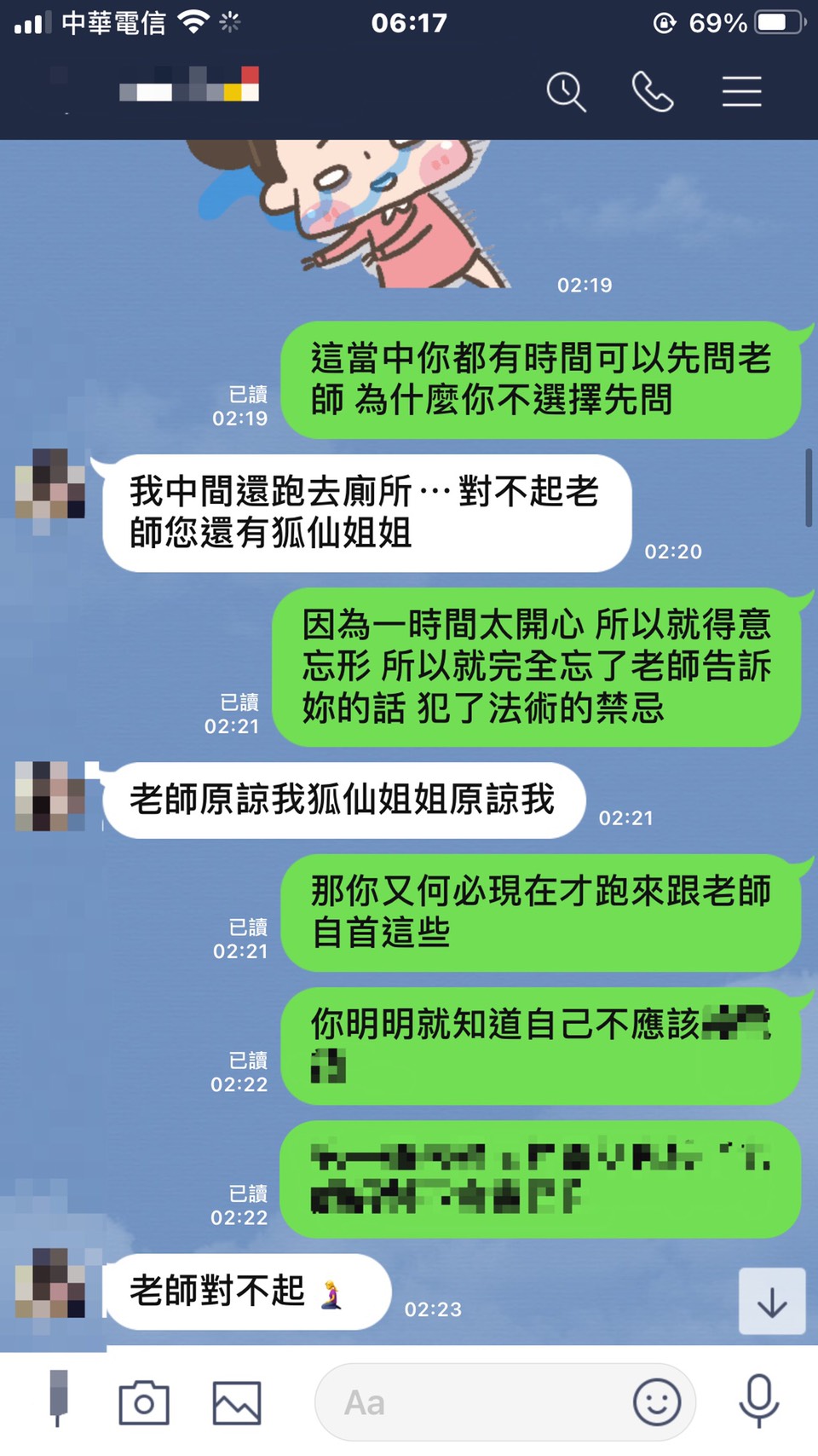Open the crying girl sticker
818x1456 pixels.
358,213
